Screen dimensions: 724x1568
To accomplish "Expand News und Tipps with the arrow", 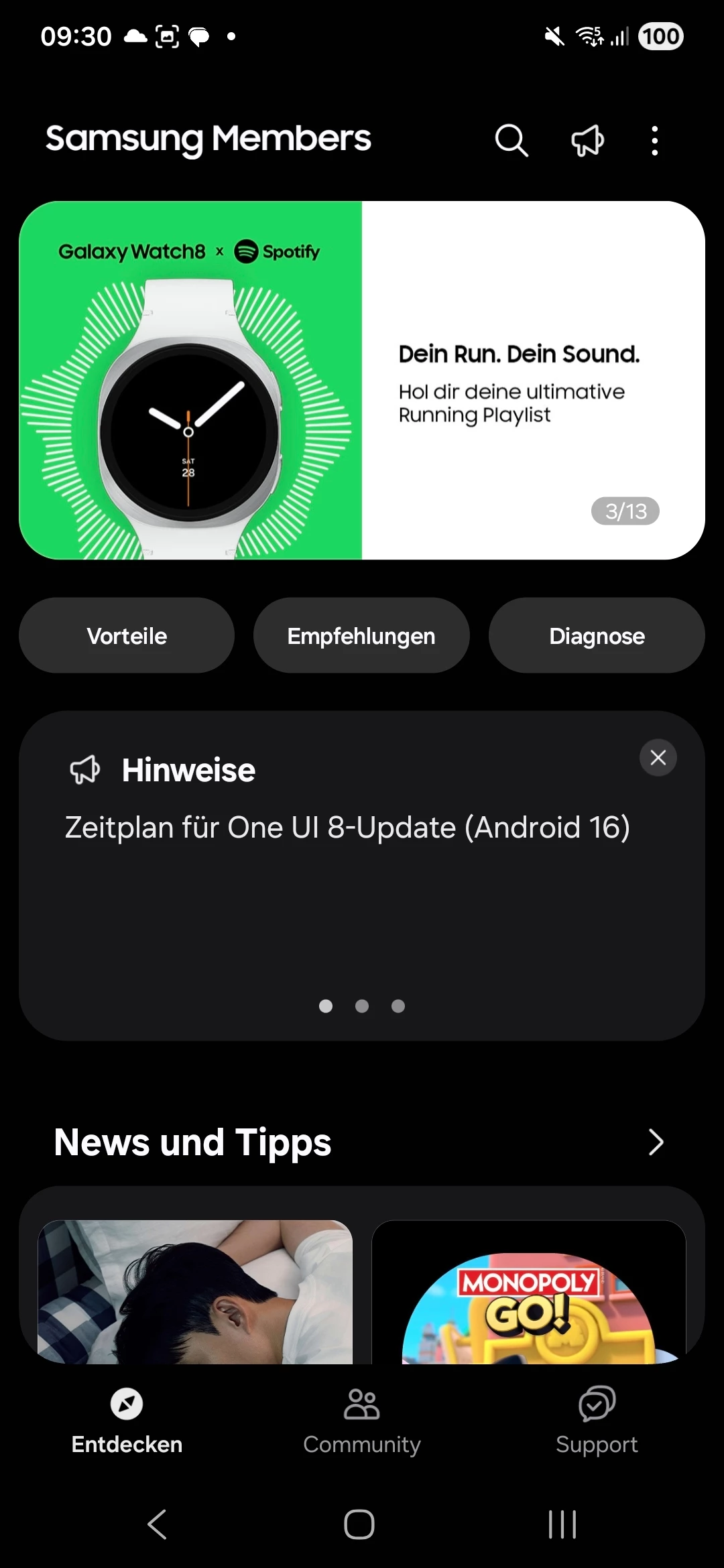I will point(655,1142).
